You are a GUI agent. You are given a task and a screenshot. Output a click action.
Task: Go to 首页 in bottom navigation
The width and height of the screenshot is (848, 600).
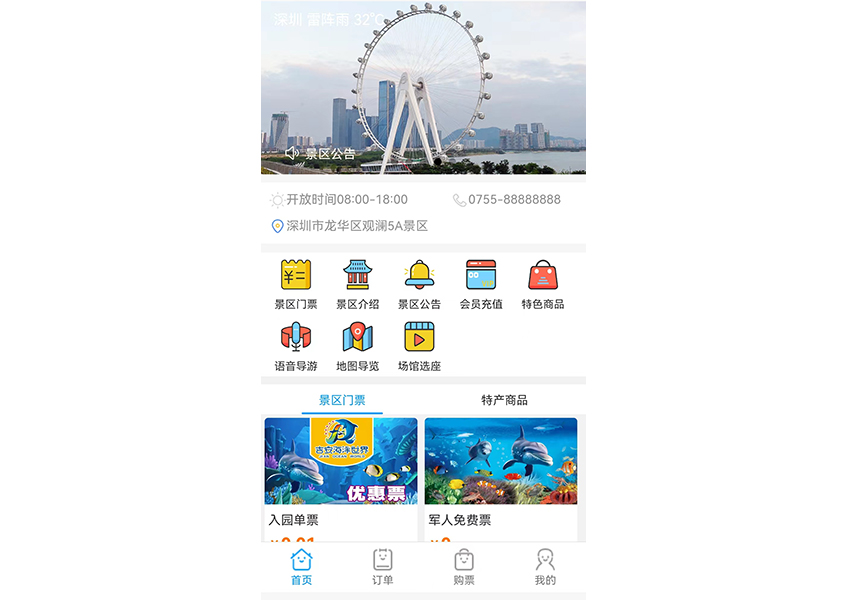pyautogui.click(x=301, y=567)
